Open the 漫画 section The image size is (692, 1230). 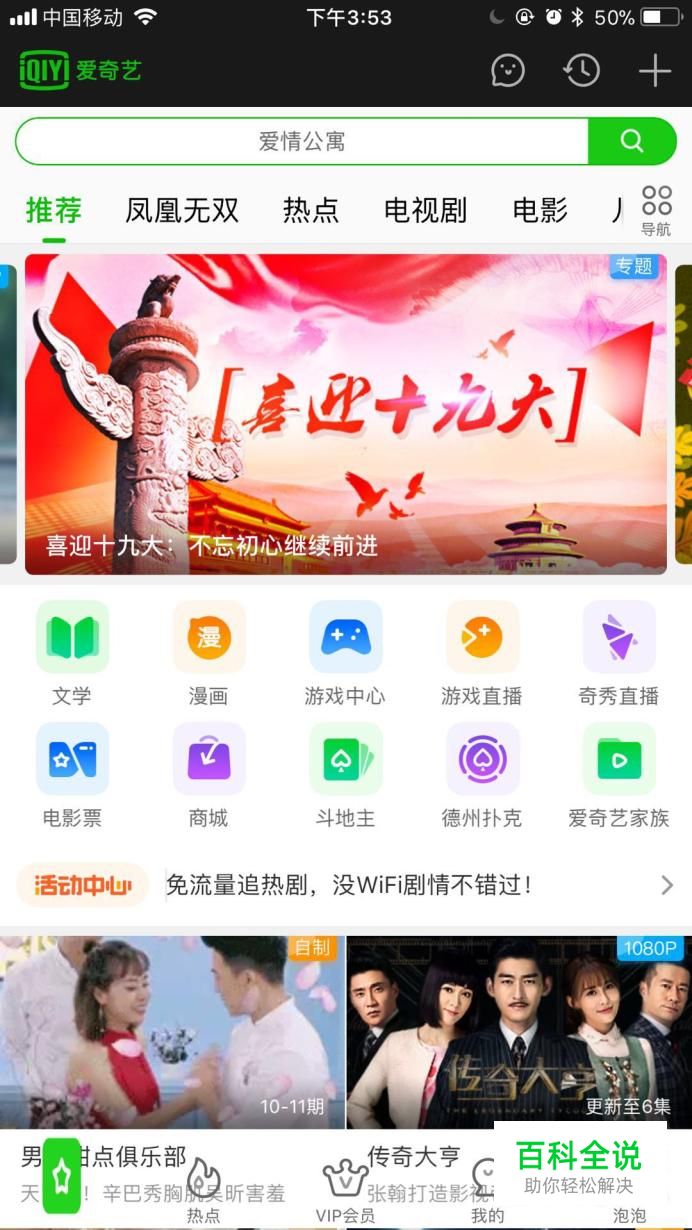tap(208, 650)
